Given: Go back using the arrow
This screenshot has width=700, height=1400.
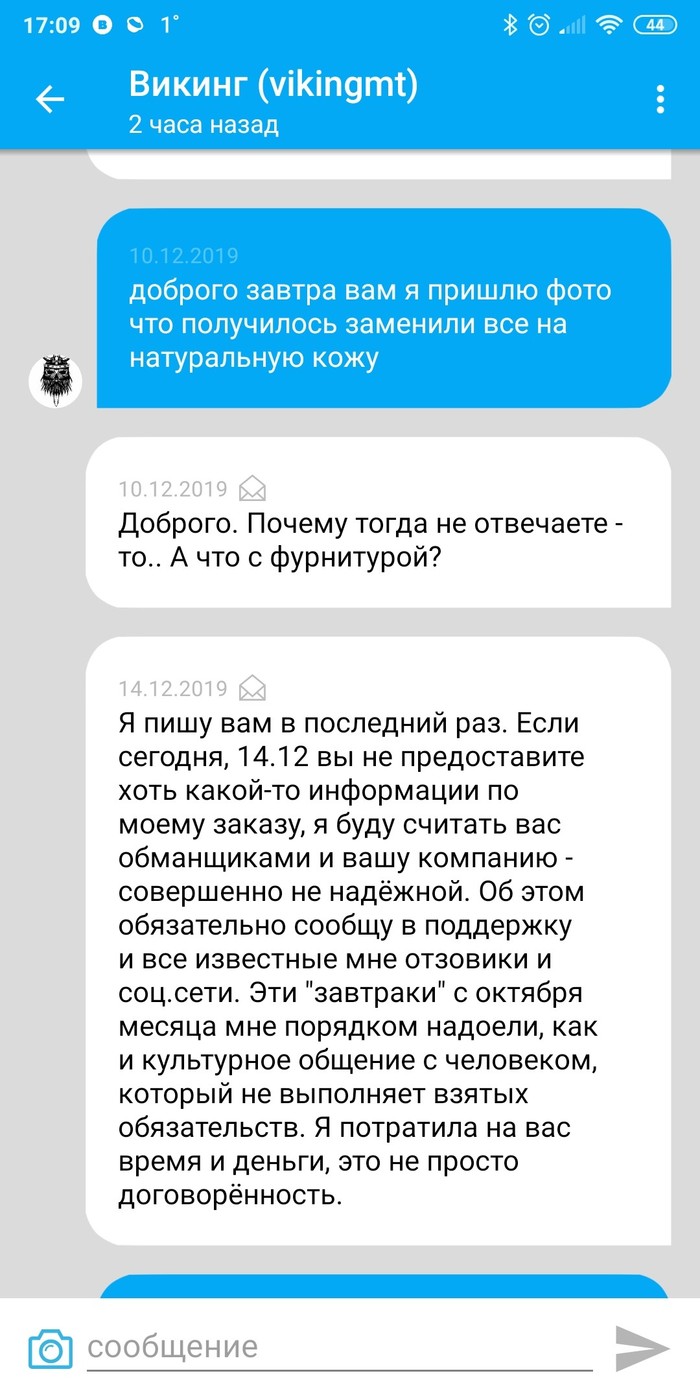Looking at the screenshot, I should (x=50, y=98).
